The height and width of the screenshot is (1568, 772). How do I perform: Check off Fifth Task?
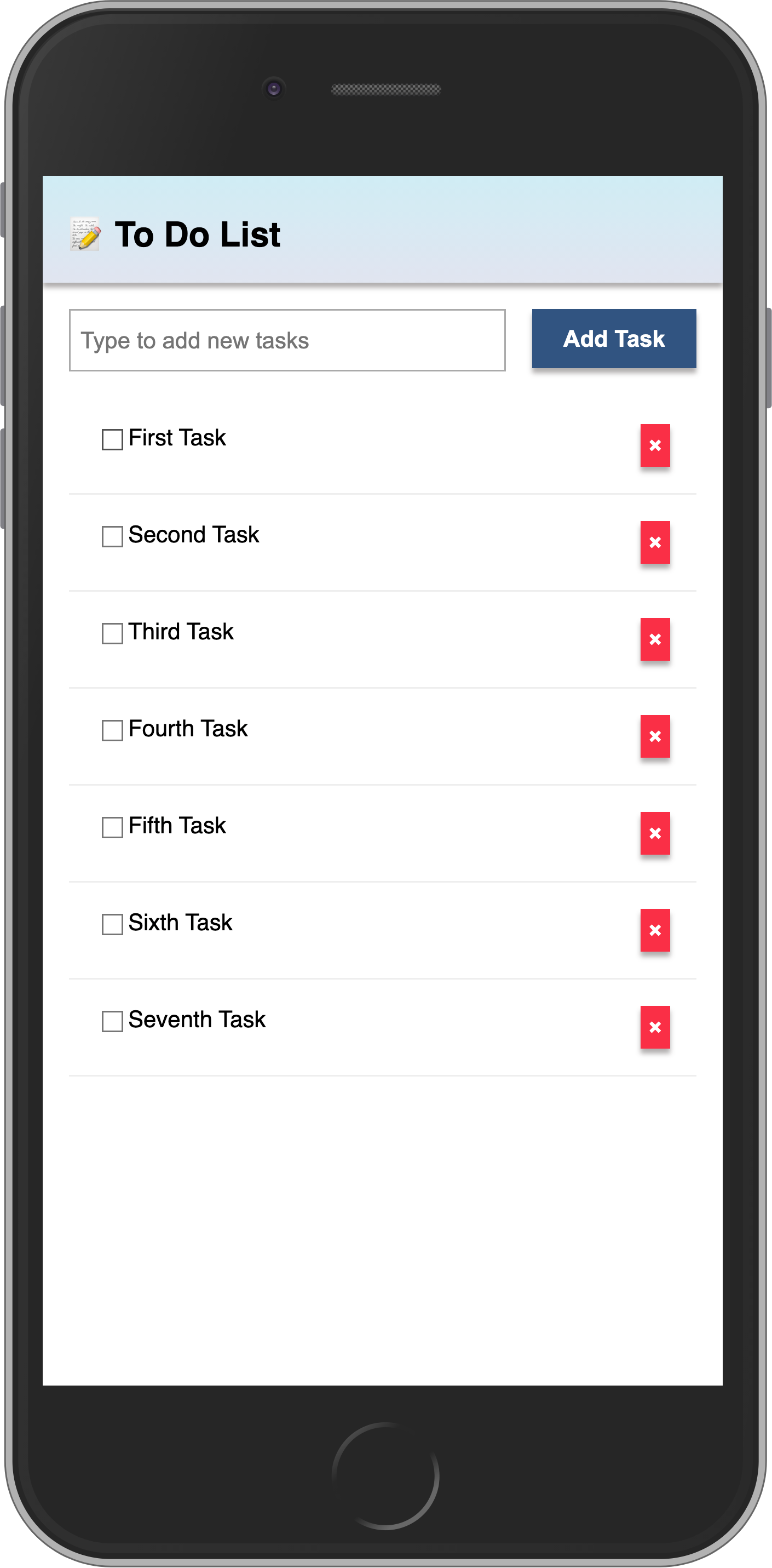(x=112, y=827)
